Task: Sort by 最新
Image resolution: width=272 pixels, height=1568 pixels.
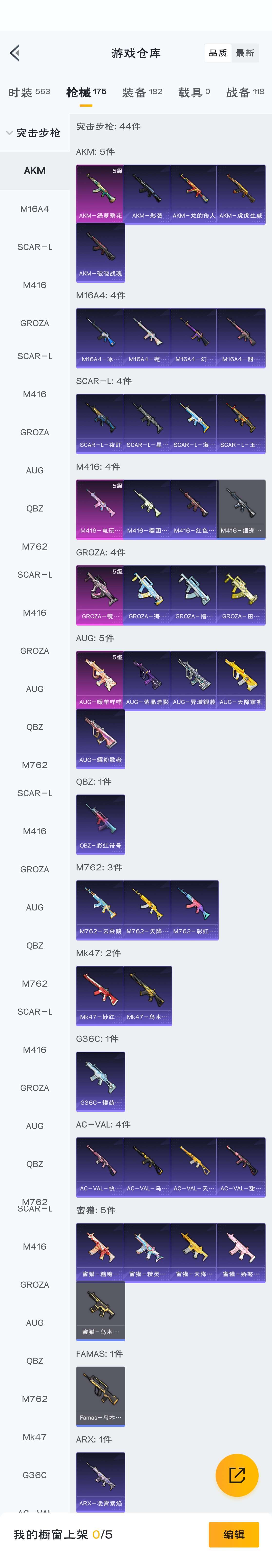Action: [x=245, y=53]
